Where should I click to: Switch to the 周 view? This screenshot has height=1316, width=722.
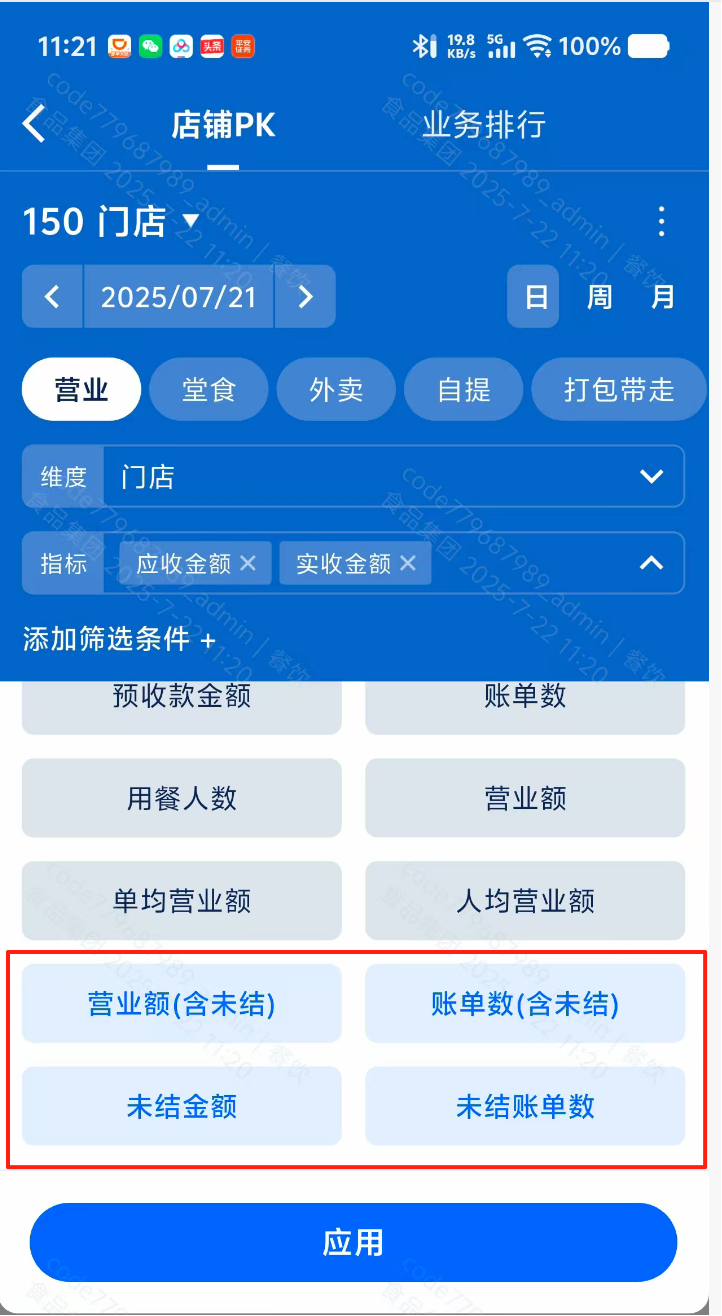pyautogui.click(x=599, y=297)
